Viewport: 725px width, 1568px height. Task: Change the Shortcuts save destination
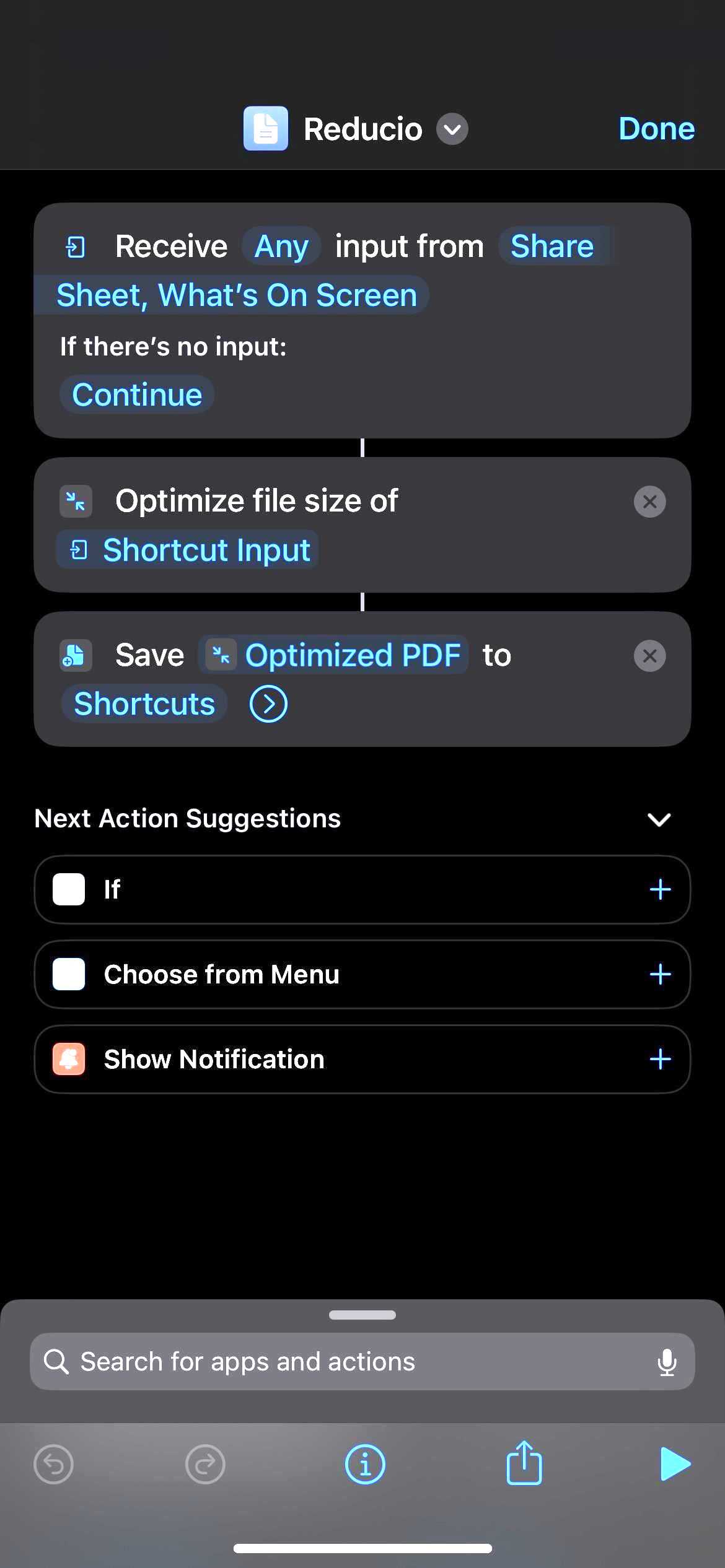(x=144, y=704)
